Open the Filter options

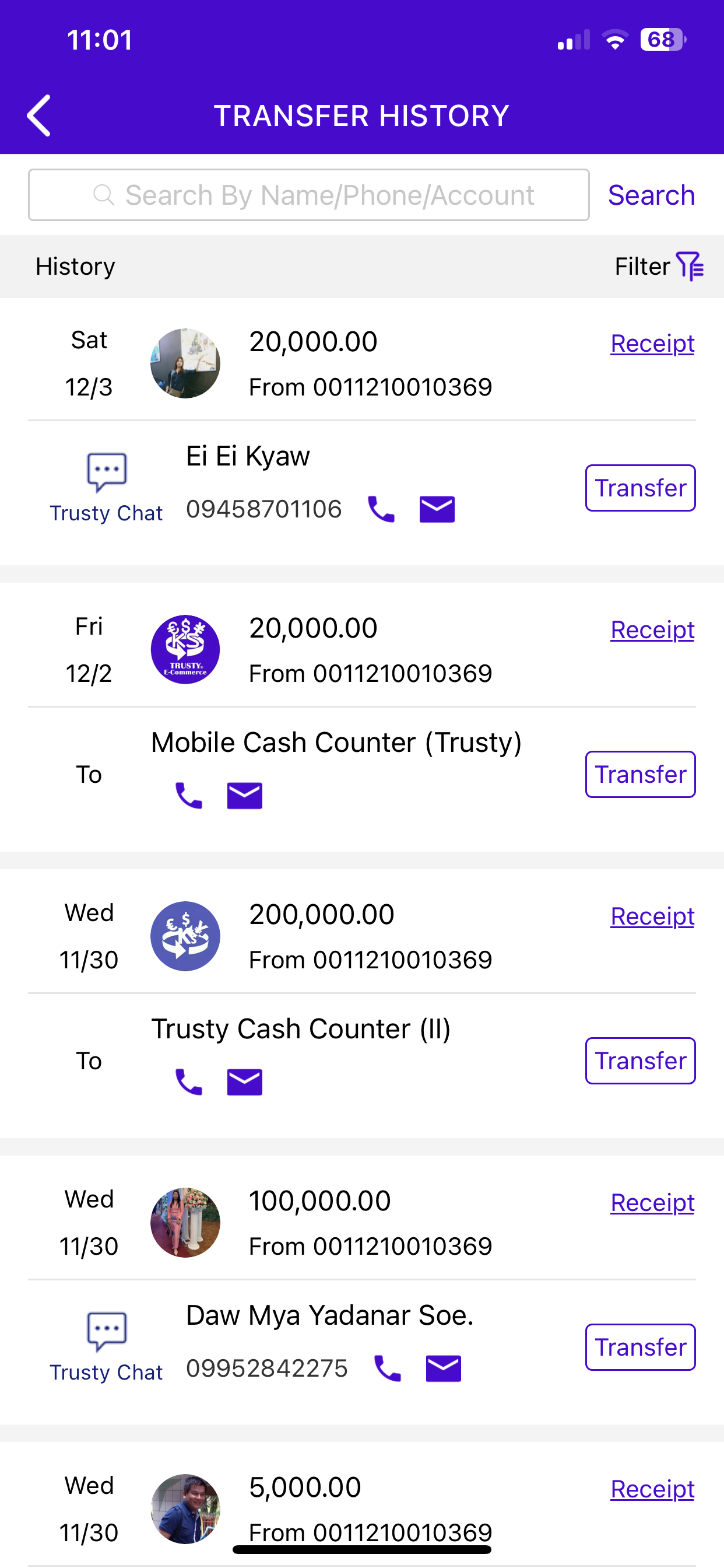pyautogui.click(x=659, y=267)
